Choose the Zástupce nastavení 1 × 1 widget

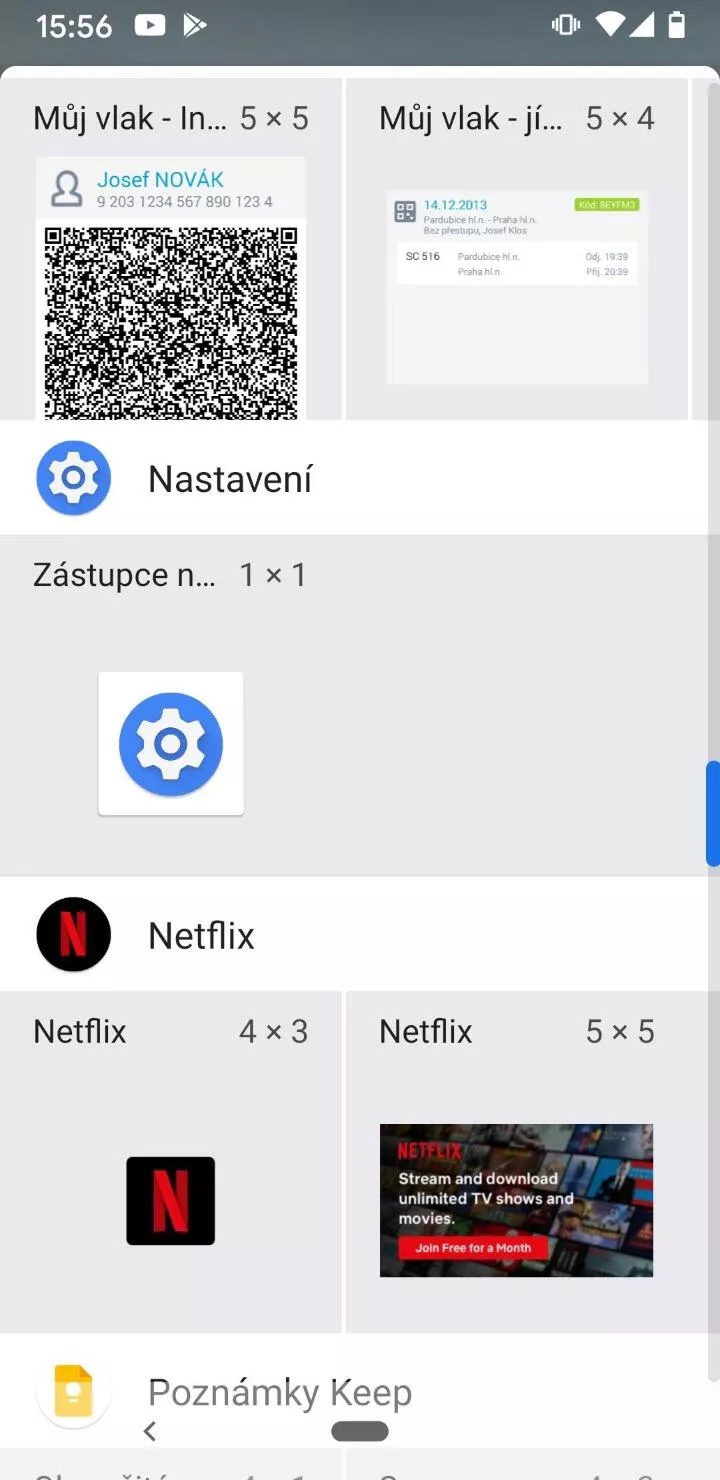[x=171, y=743]
